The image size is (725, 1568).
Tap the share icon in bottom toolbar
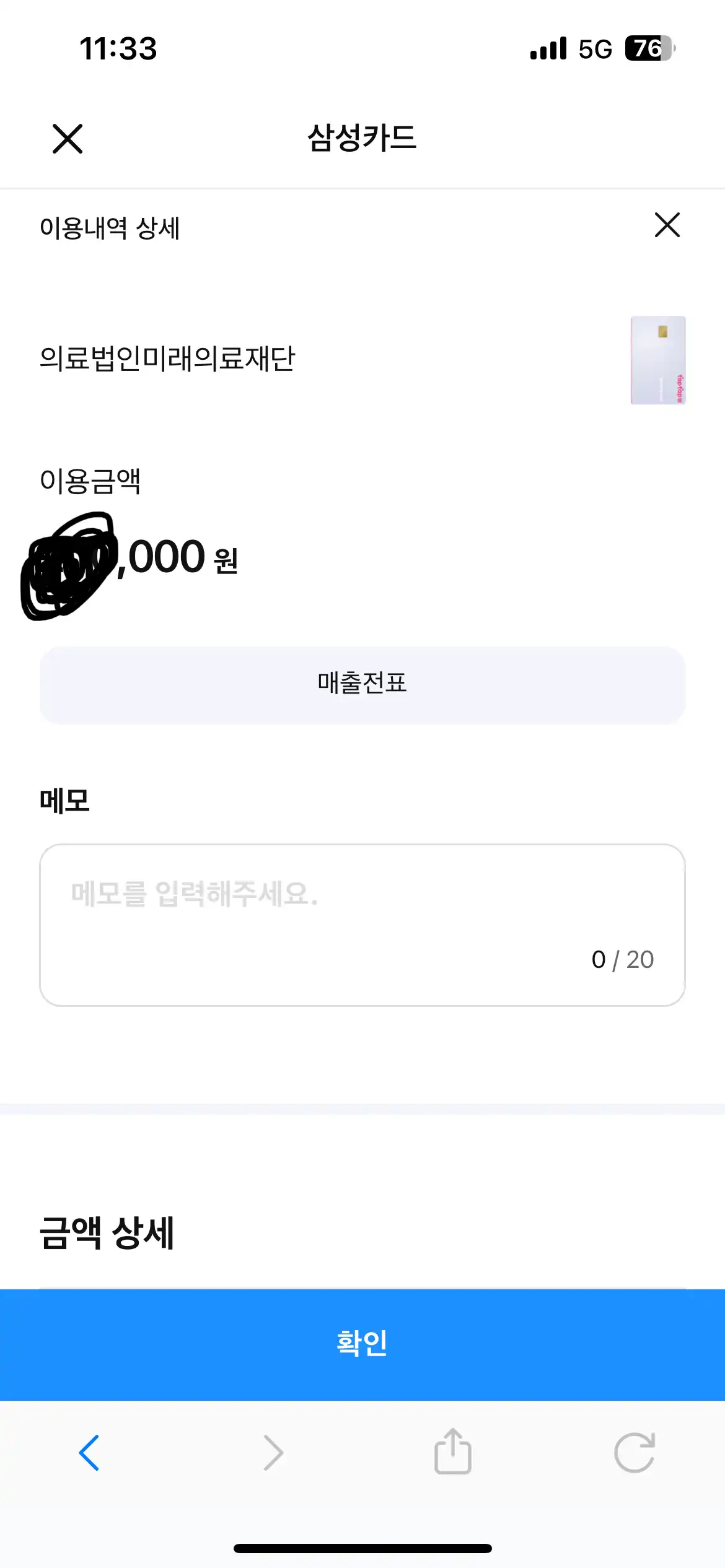(x=453, y=1453)
